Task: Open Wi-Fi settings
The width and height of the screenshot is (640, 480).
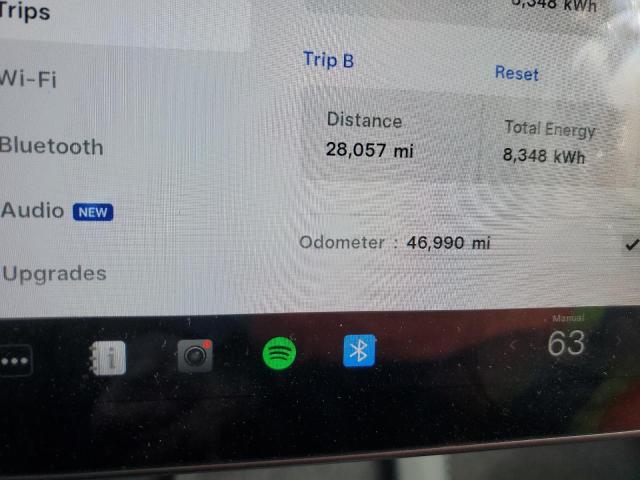Action: (x=28, y=78)
